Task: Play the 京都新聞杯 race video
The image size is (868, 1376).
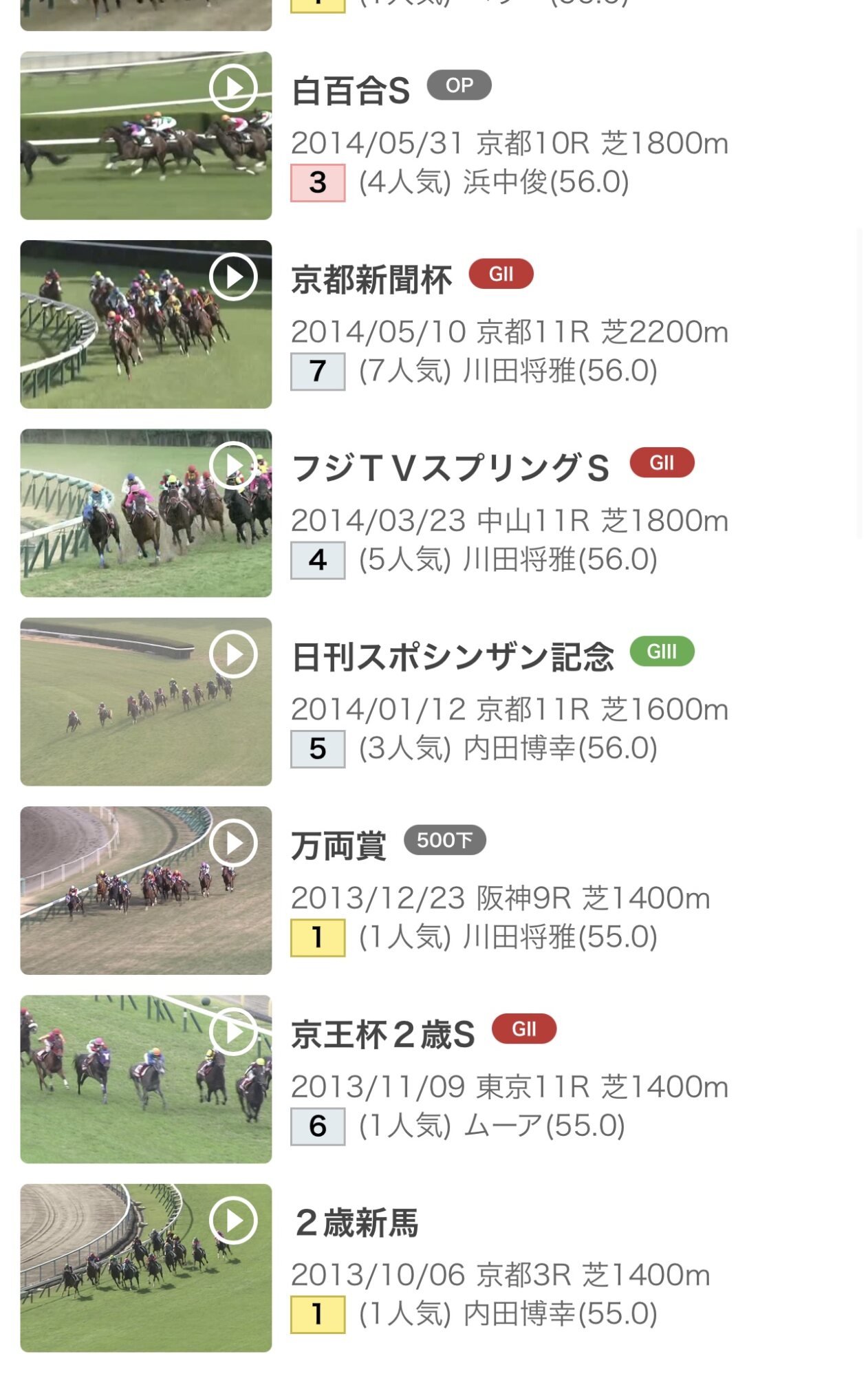Action: tap(146, 324)
